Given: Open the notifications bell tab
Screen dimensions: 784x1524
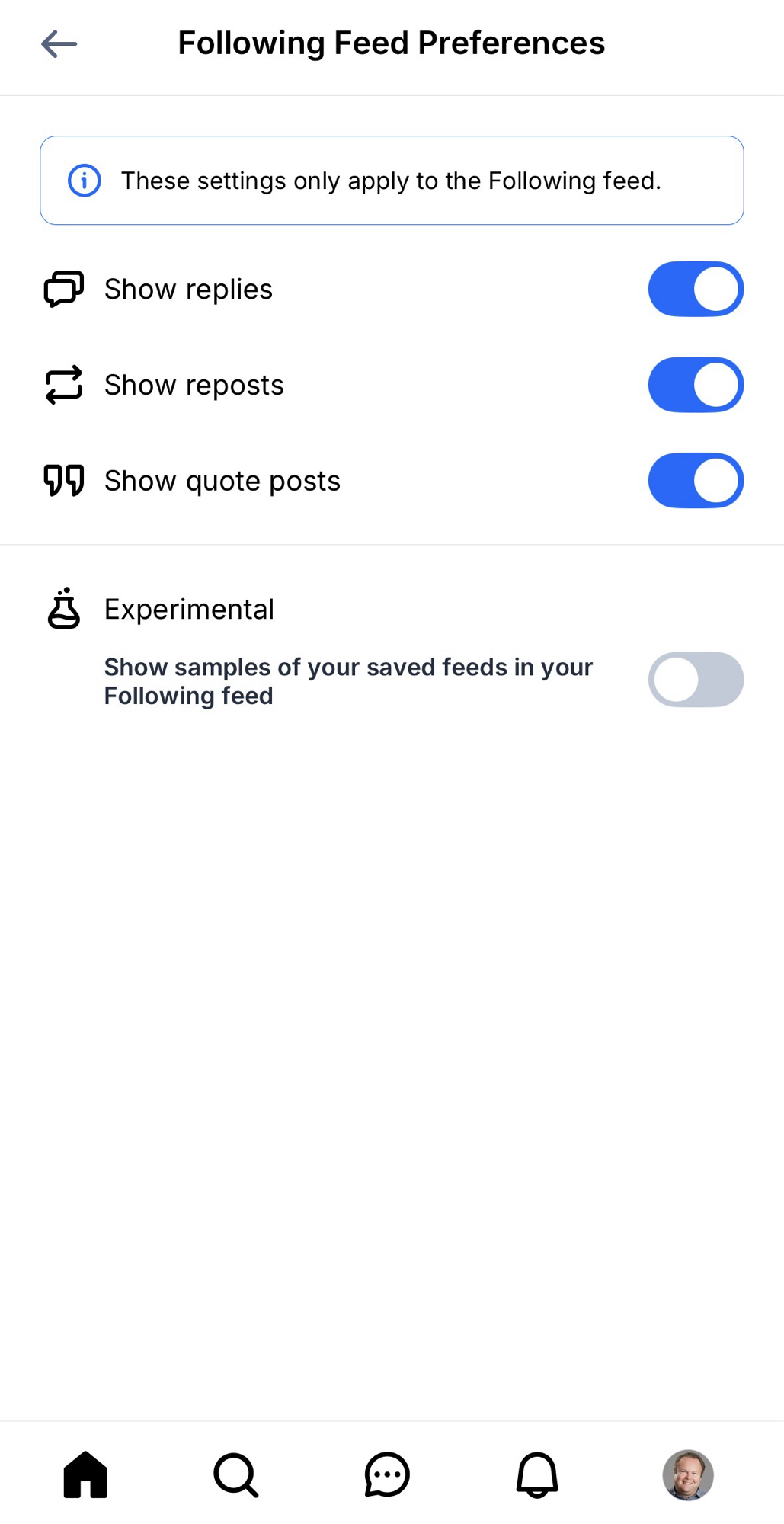Looking at the screenshot, I should [x=537, y=1474].
